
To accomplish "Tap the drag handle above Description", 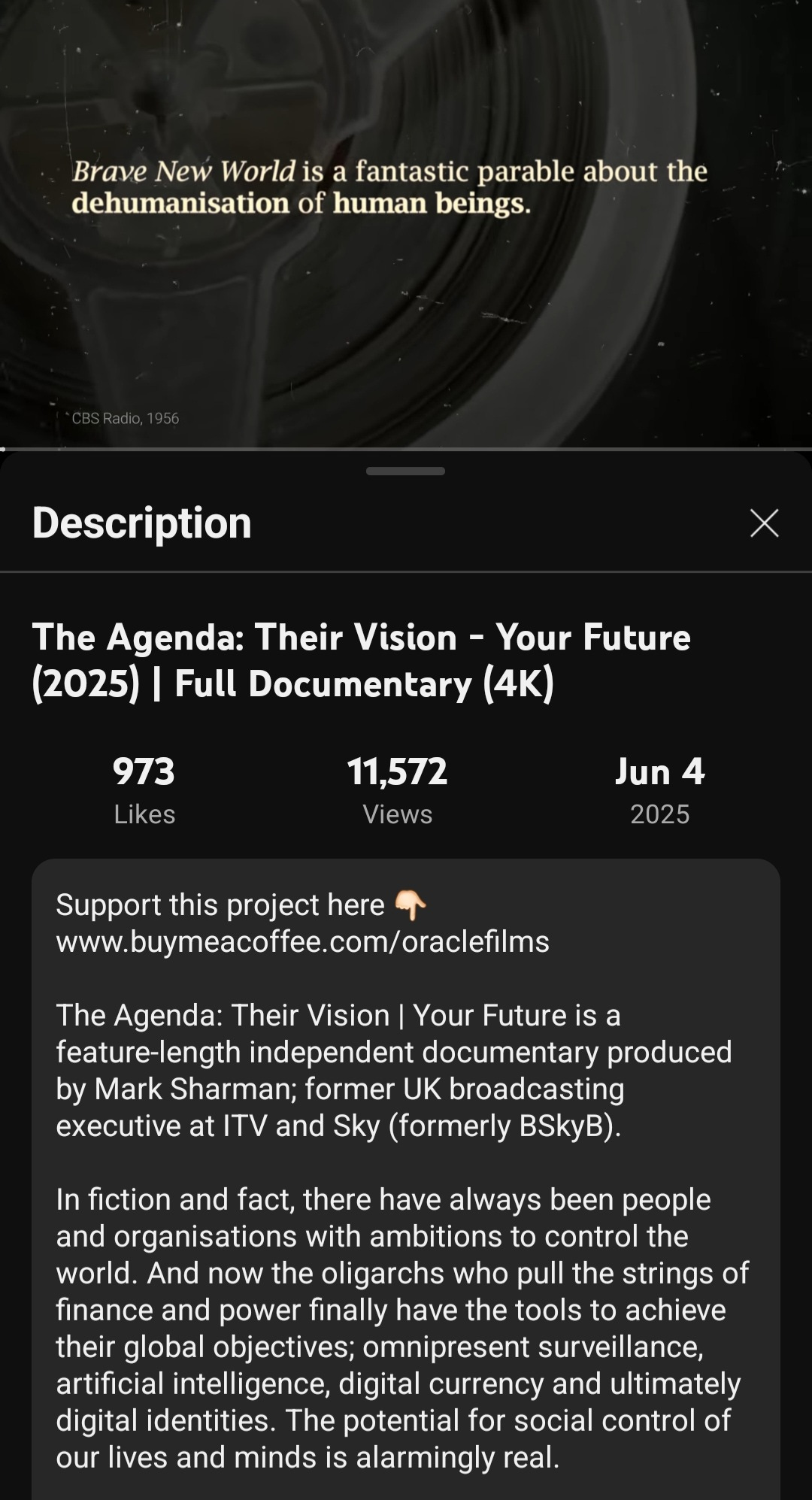I will 405,471.
